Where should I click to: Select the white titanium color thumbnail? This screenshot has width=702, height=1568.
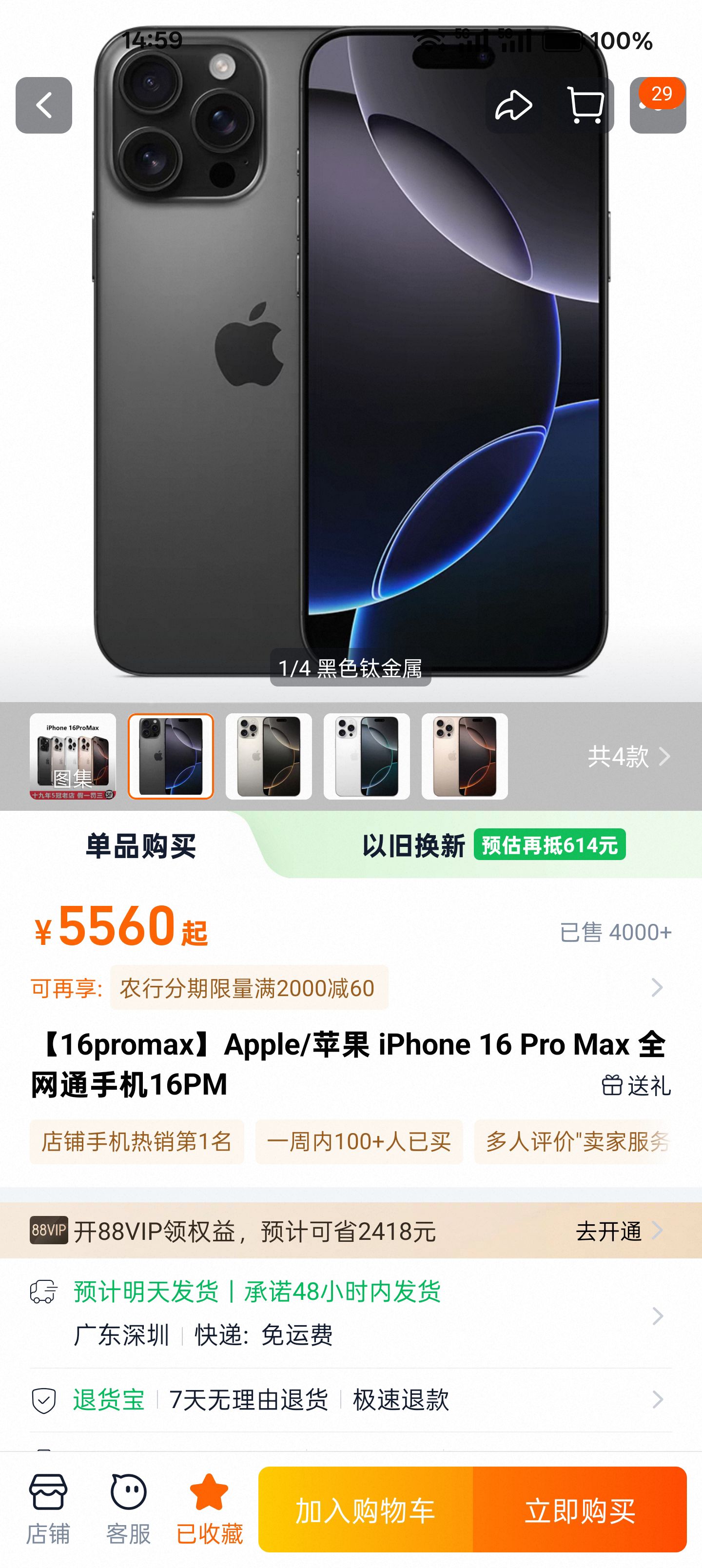click(367, 756)
